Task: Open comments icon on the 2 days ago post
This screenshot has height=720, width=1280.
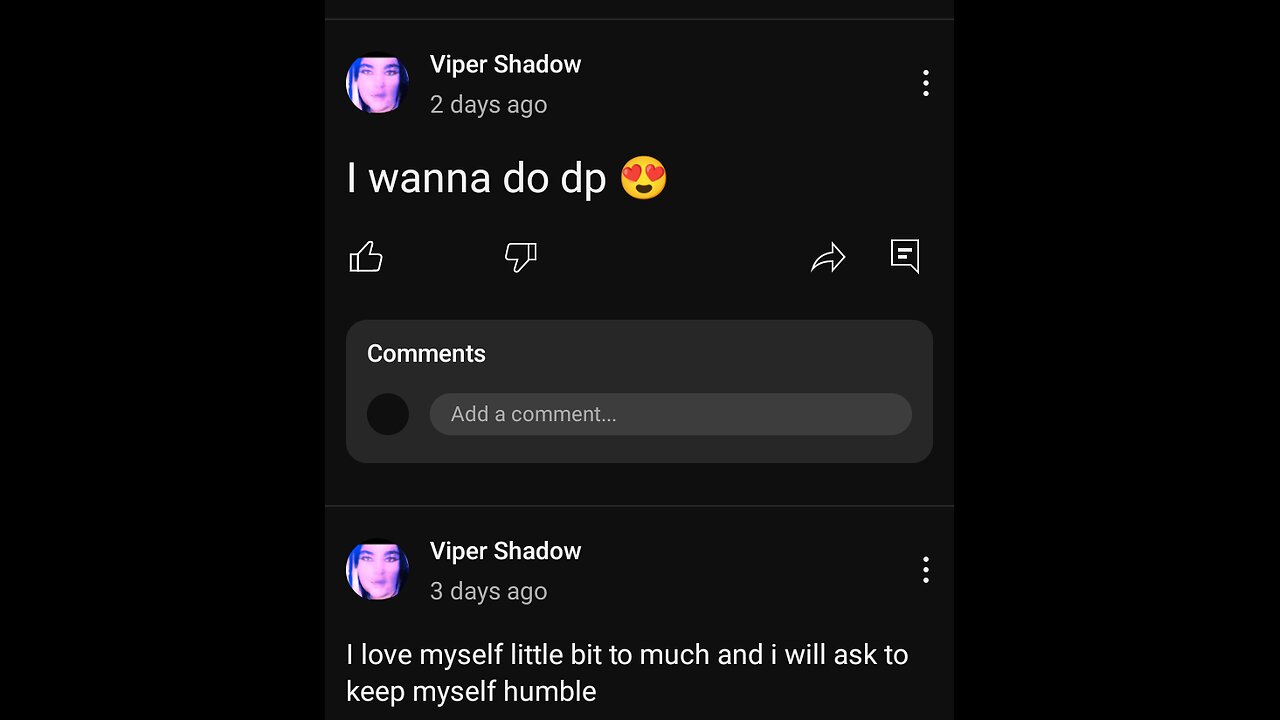Action: (905, 257)
